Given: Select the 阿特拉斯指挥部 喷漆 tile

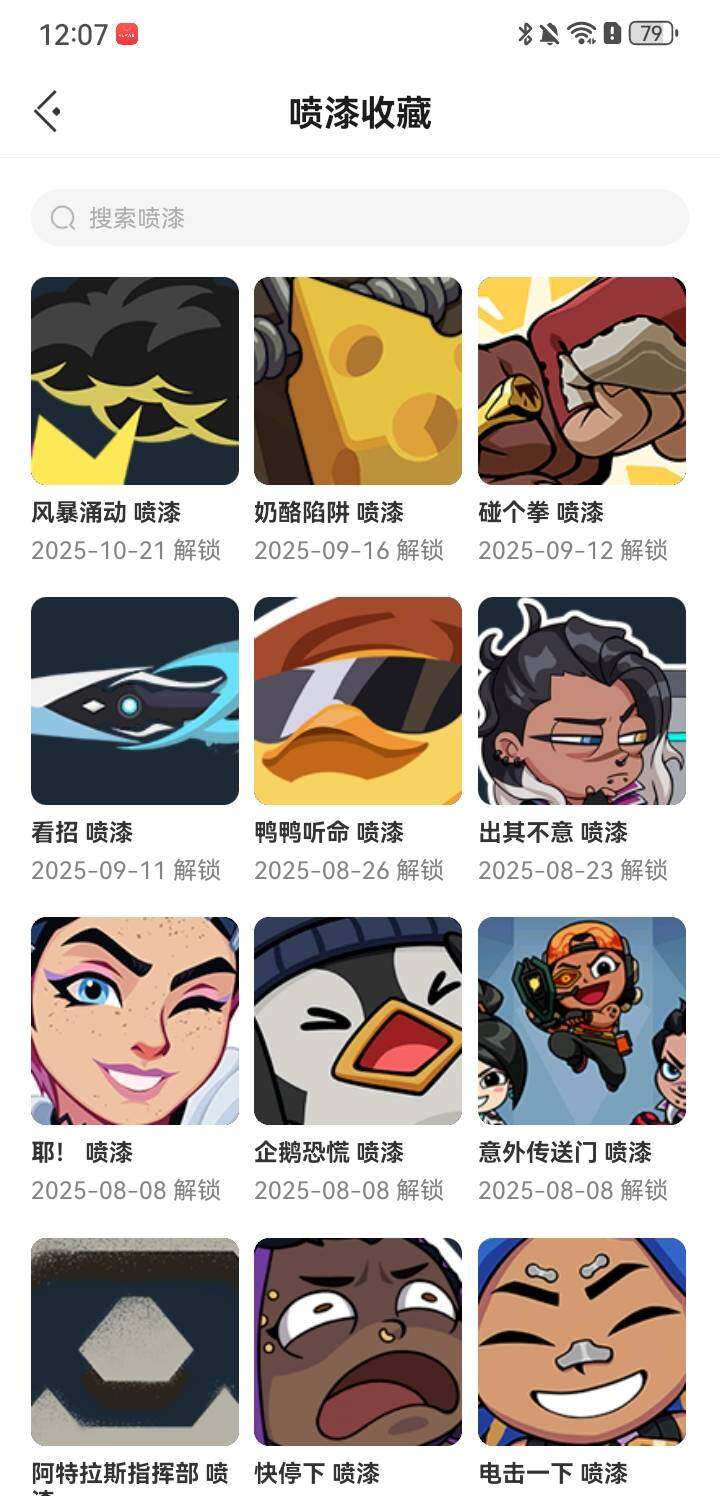Looking at the screenshot, I should tap(135, 1341).
